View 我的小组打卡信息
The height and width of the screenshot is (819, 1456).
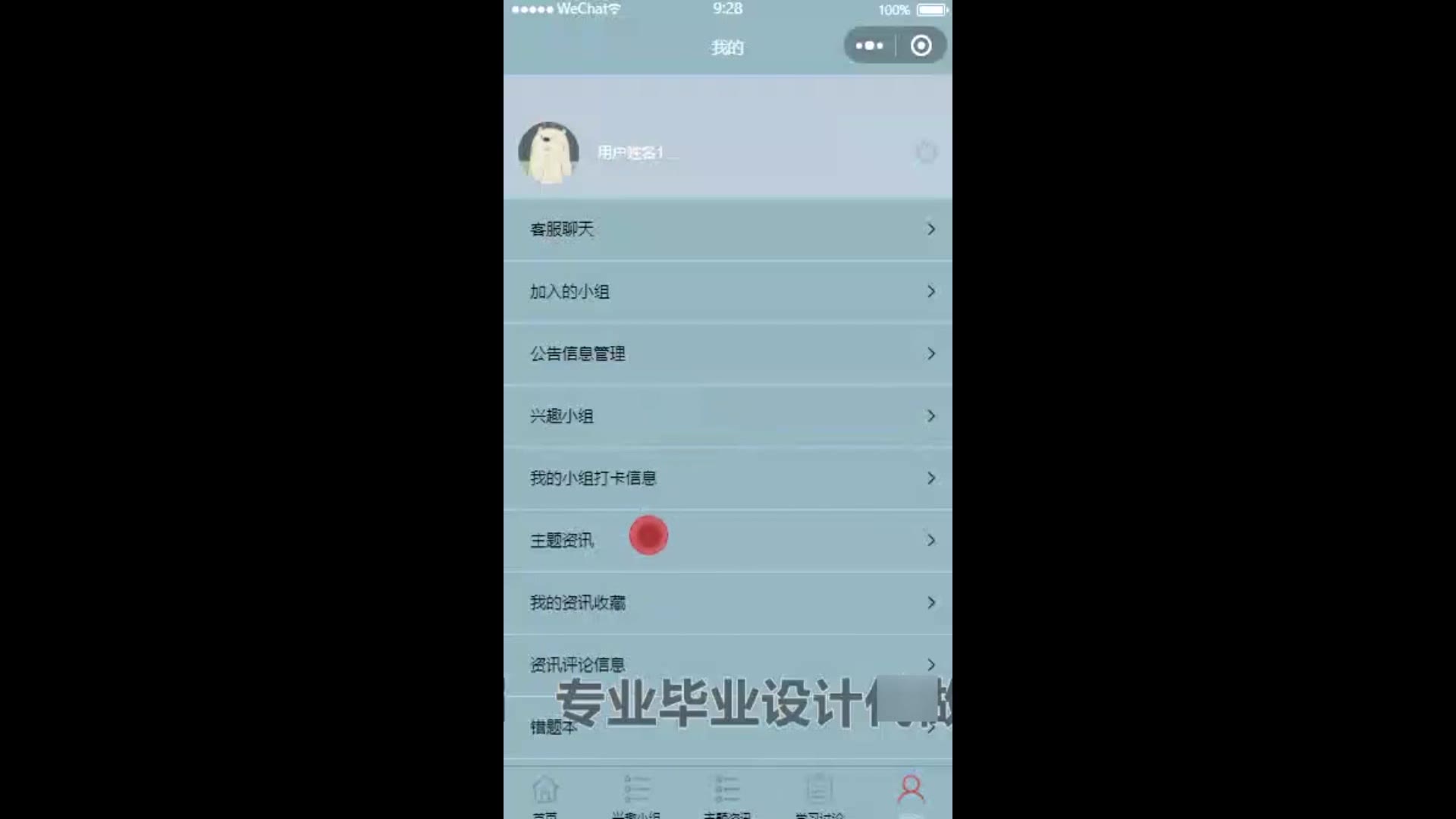coord(726,478)
